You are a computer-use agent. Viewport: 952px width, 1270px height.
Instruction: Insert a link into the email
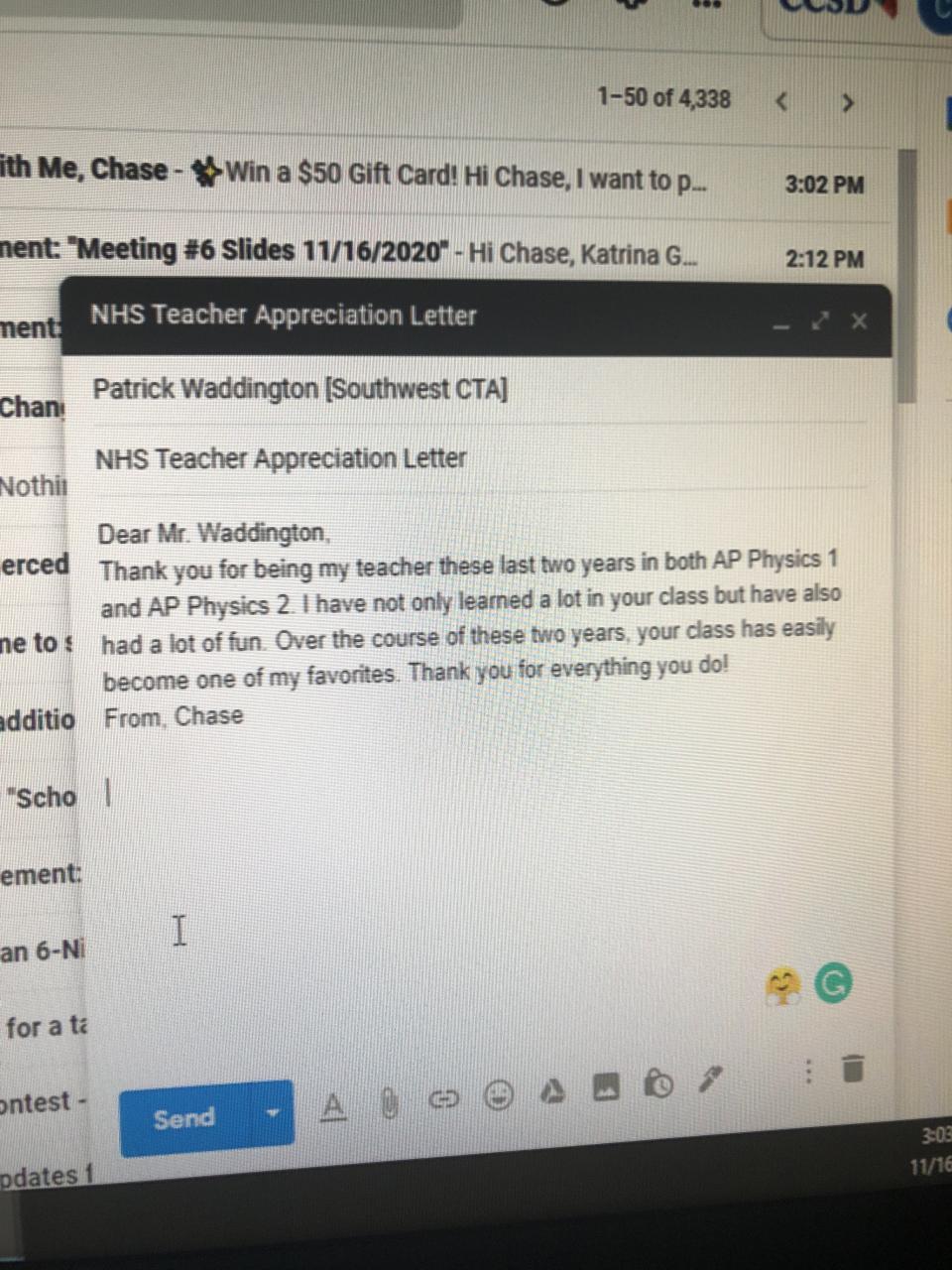tap(444, 1098)
